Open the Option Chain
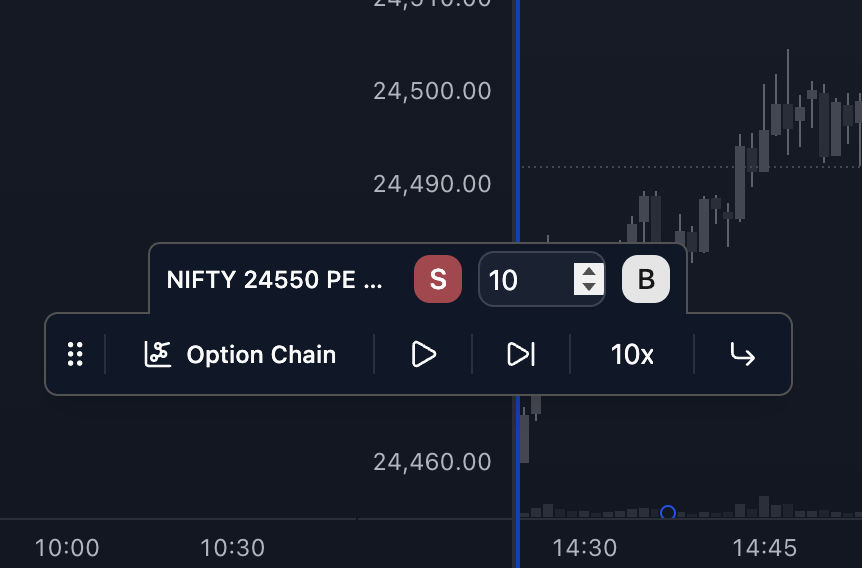 (x=240, y=354)
